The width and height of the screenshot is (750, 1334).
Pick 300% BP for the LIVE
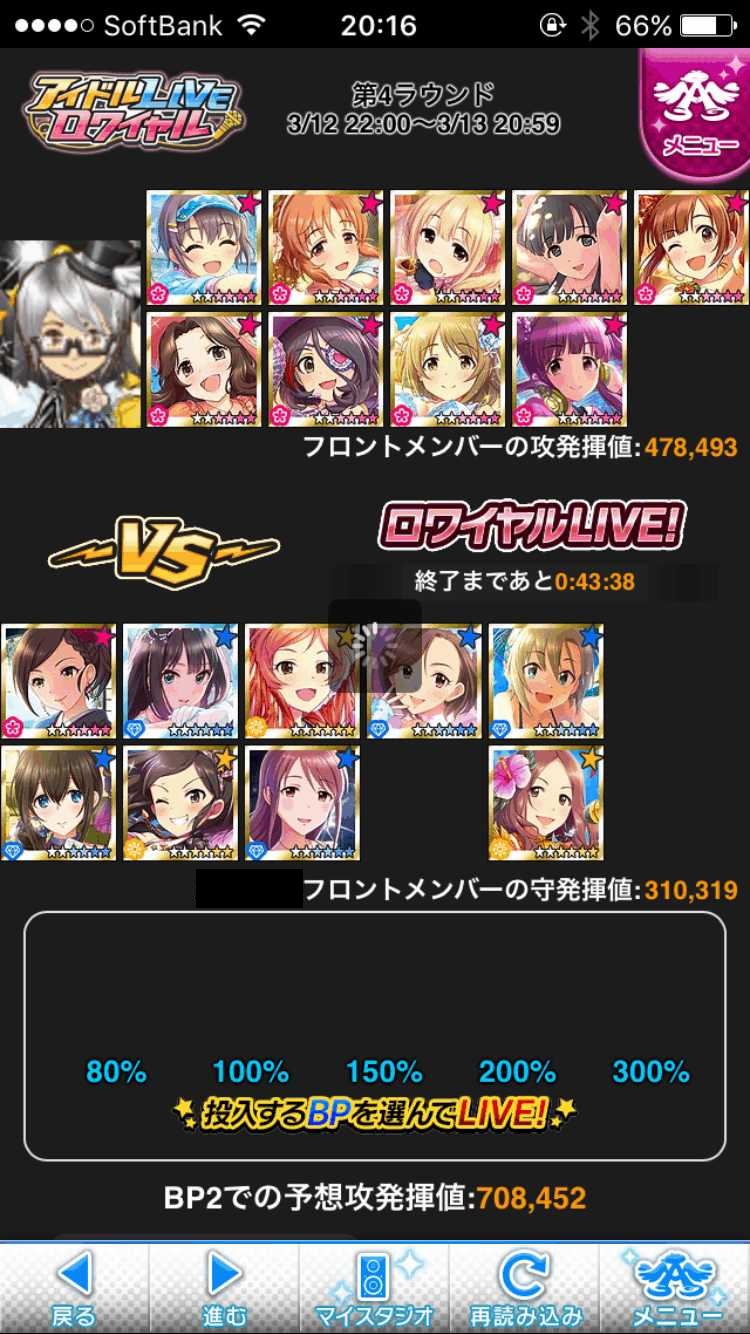coord(651,1072)
